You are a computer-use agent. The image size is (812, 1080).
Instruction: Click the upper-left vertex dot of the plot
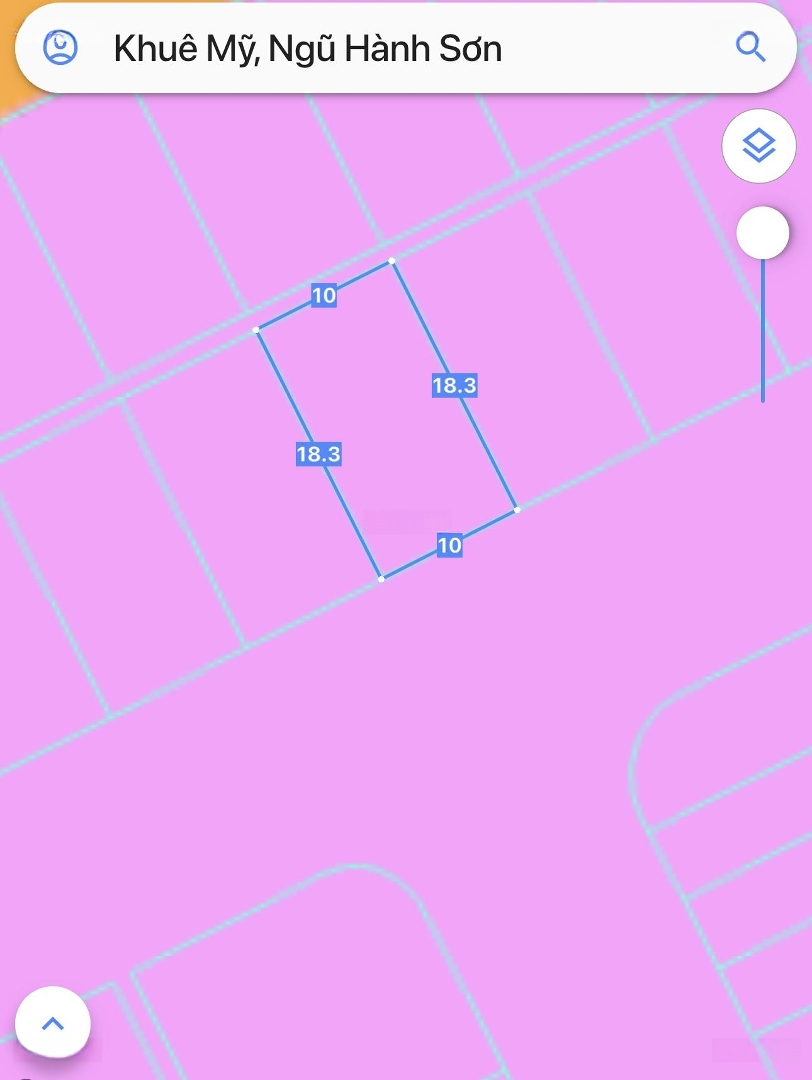click(x=258, y=329)
